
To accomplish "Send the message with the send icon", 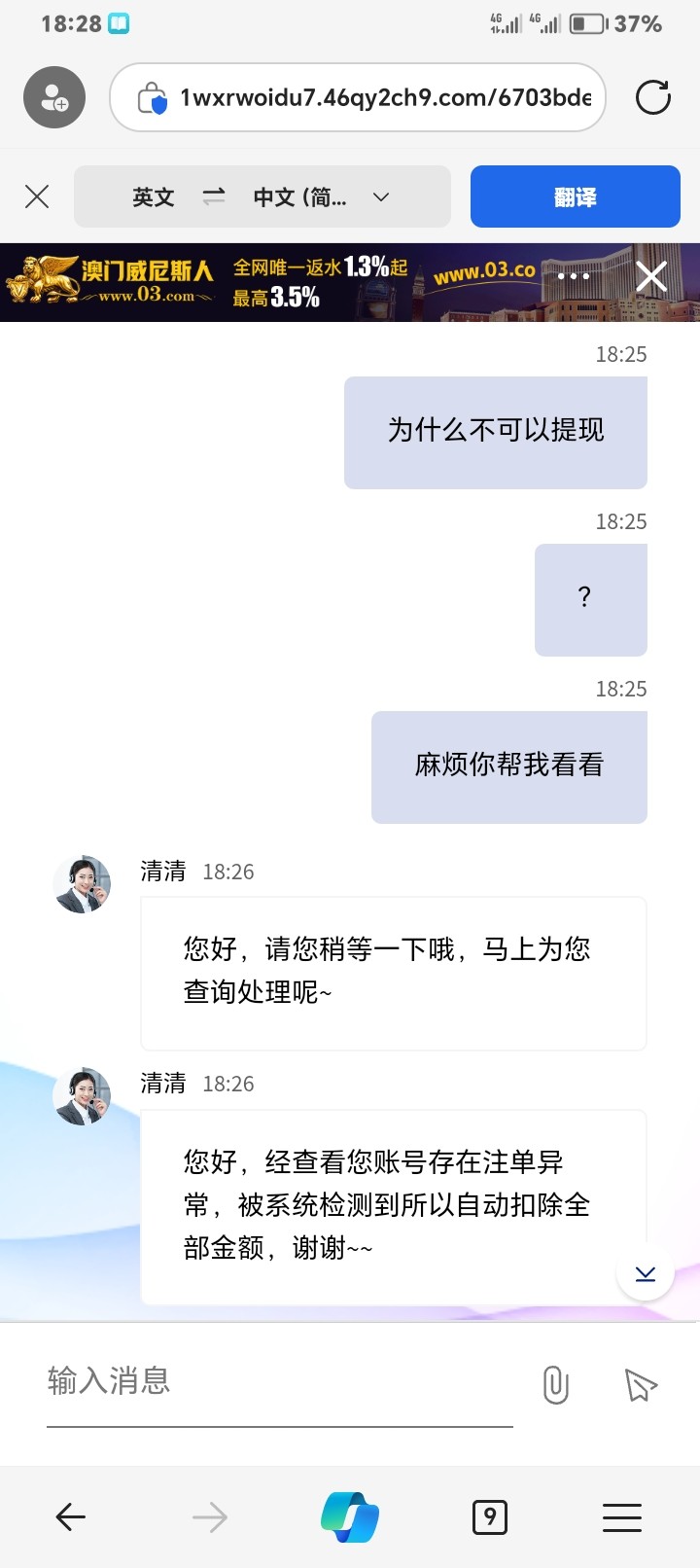I will pyautogui.click(x=640, y=1384).
